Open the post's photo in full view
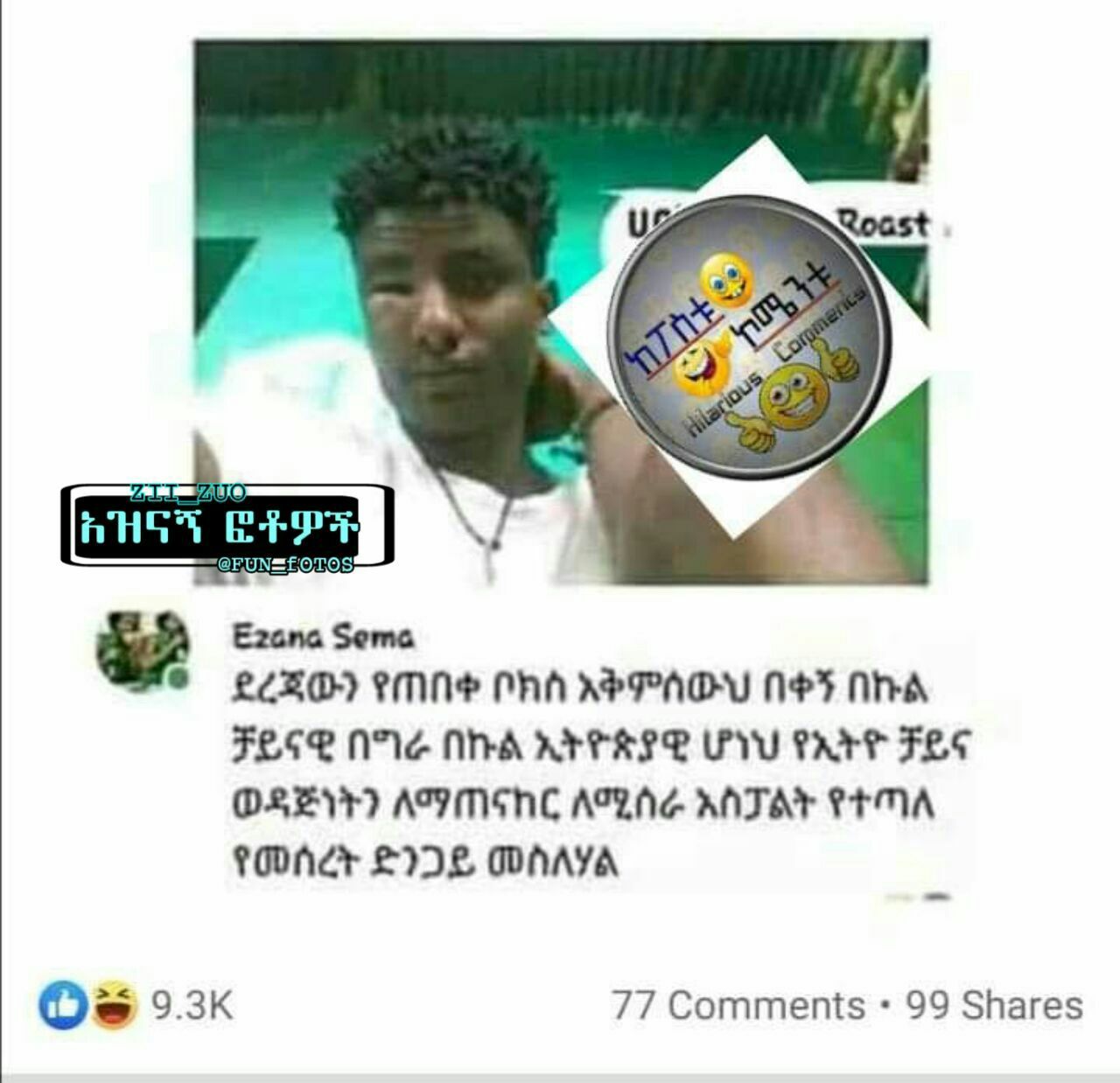1120x1083 pixels. [561, 311]
